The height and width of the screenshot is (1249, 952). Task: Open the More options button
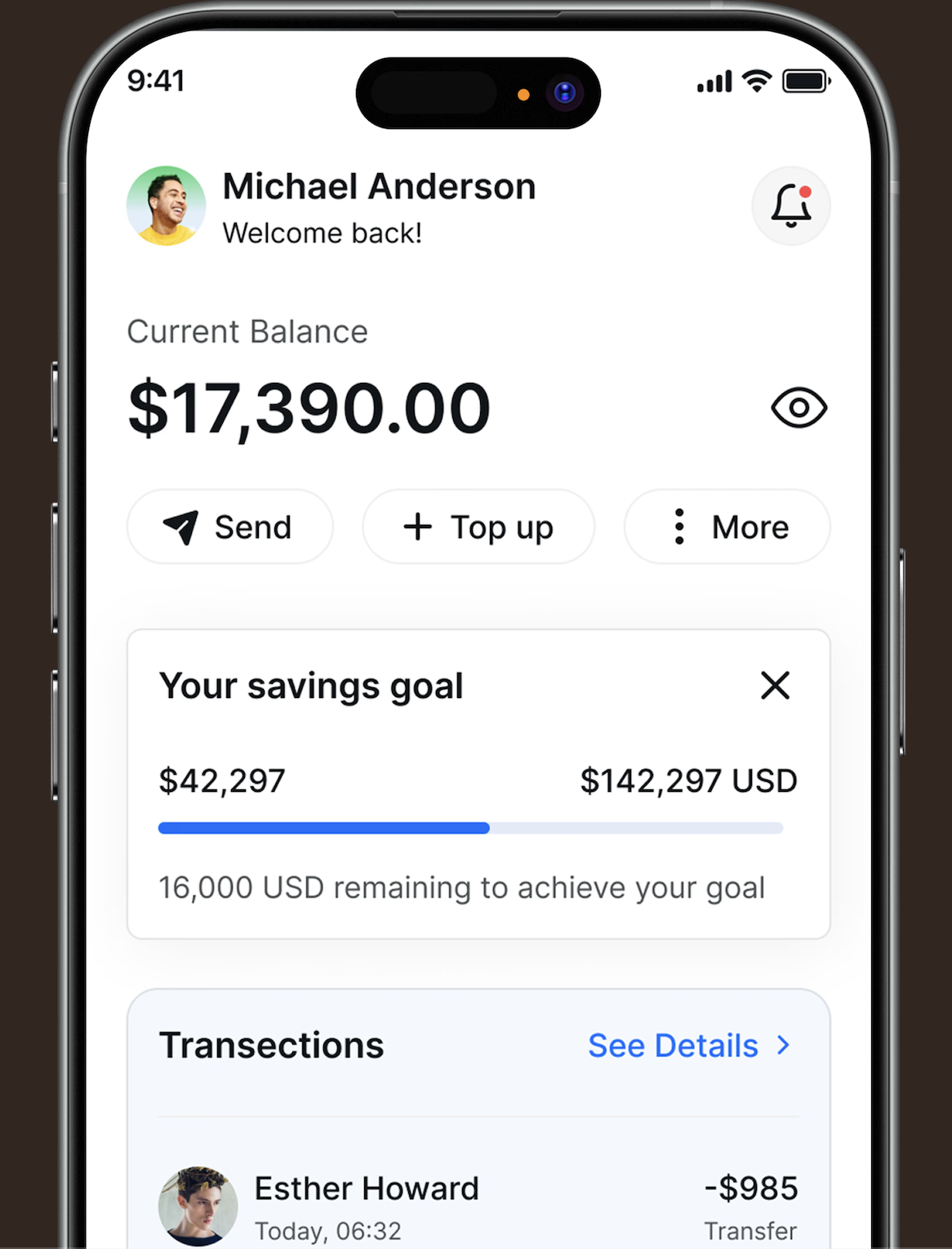point(727,527)
